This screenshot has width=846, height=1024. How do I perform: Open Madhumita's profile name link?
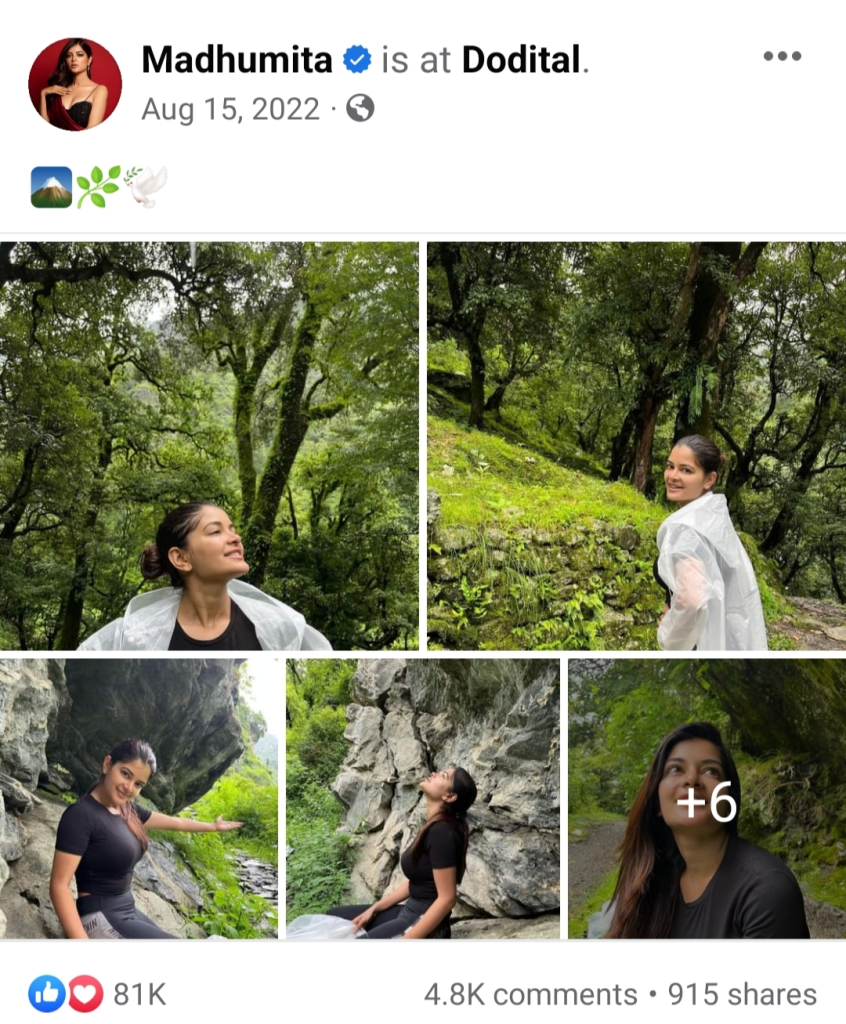point(236,60)
